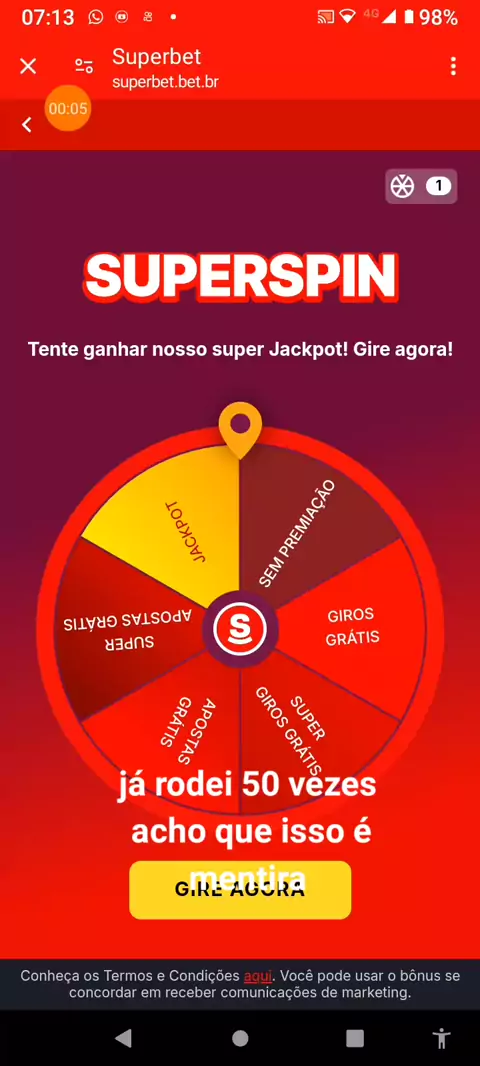The width and height of the screenshot is (480, 1066).
Task: Tap the accessibility shortcut button
Action: click(x=442, y=1037)
